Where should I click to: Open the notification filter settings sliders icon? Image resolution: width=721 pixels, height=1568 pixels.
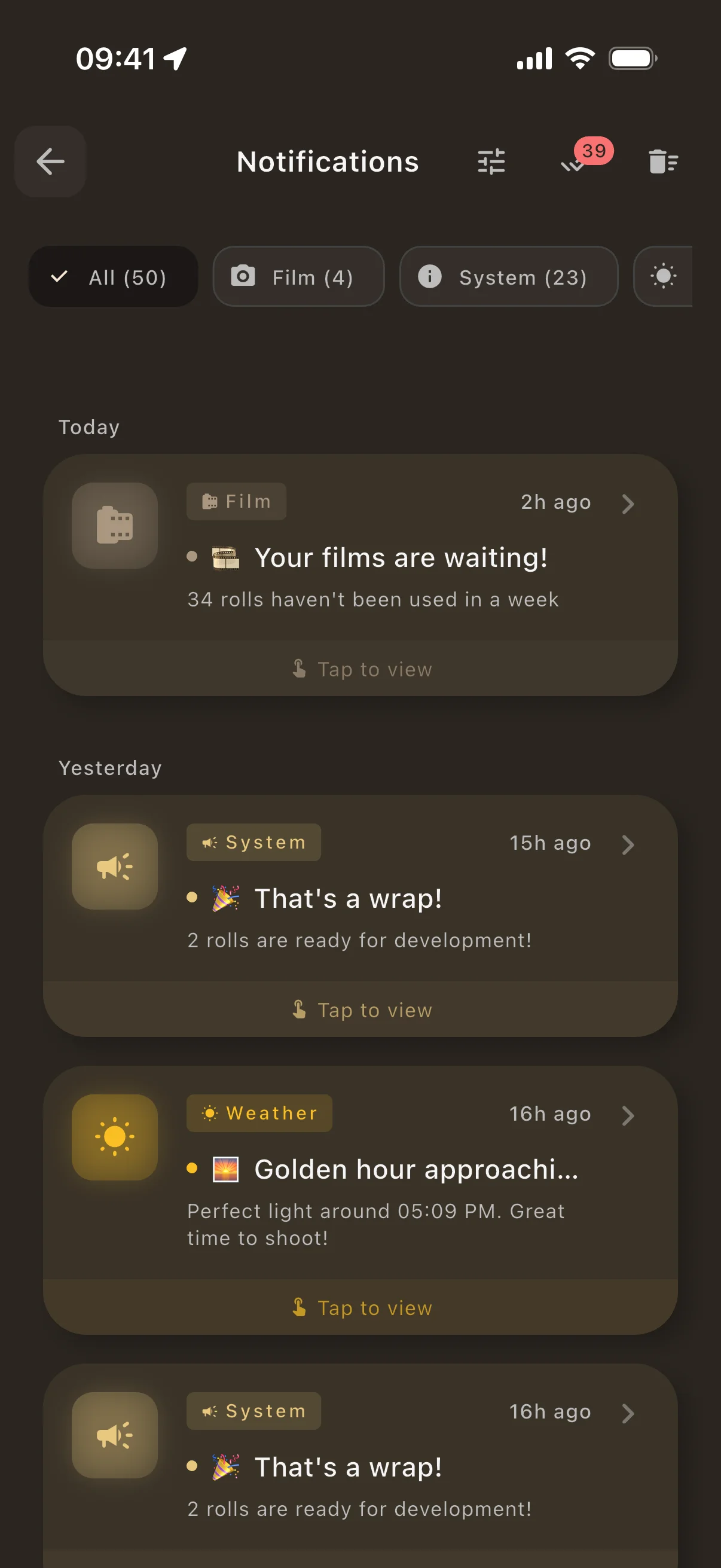coord(491,161)
